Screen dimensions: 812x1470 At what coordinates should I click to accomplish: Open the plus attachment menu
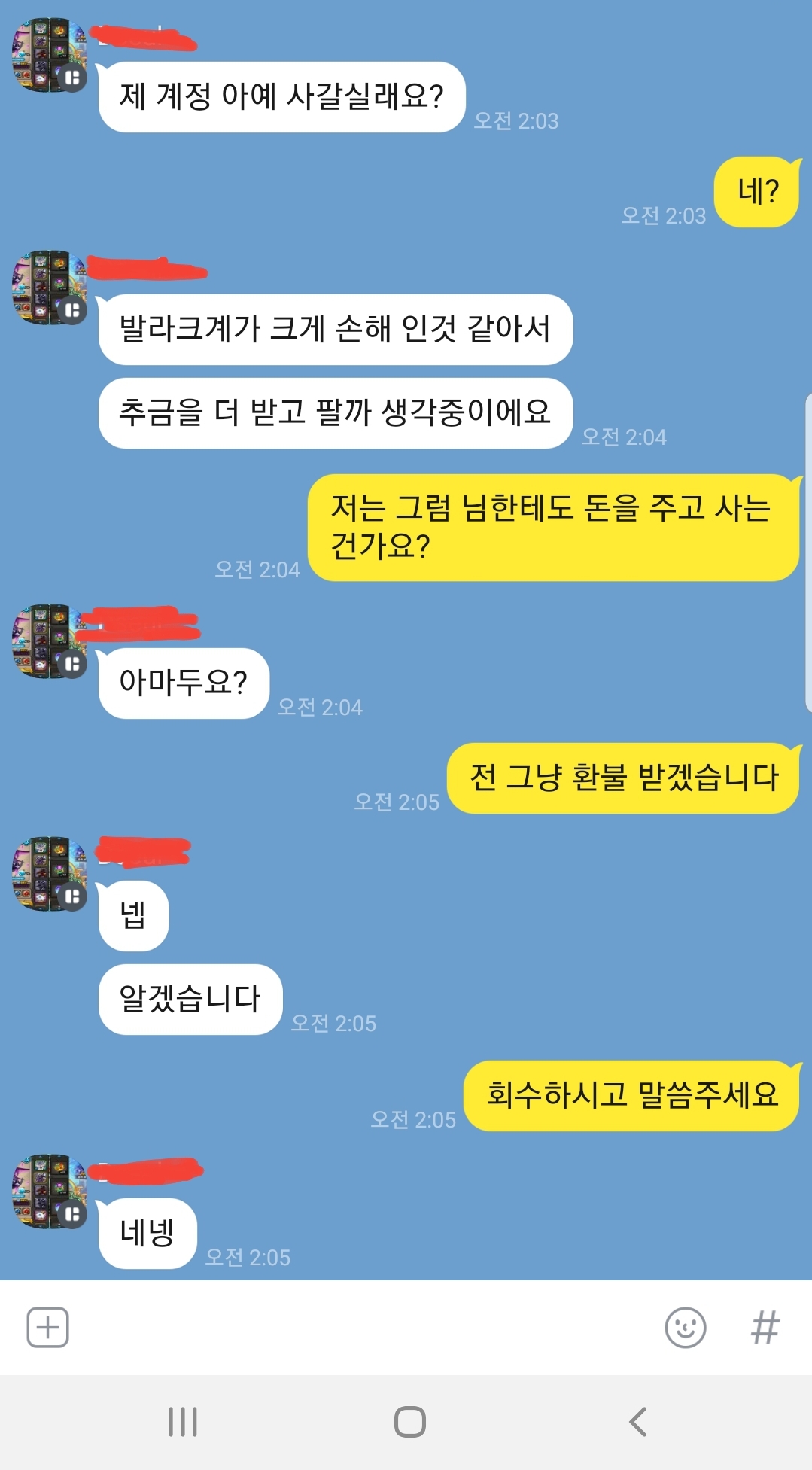[x=47, y=1328]
